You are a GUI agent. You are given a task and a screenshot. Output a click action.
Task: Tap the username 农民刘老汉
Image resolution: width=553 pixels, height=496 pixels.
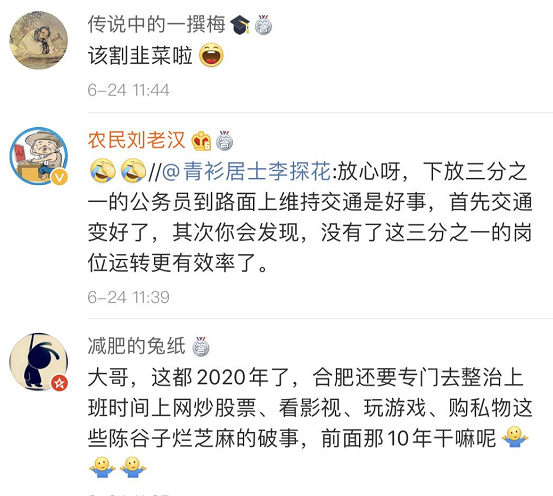(136, 140)
